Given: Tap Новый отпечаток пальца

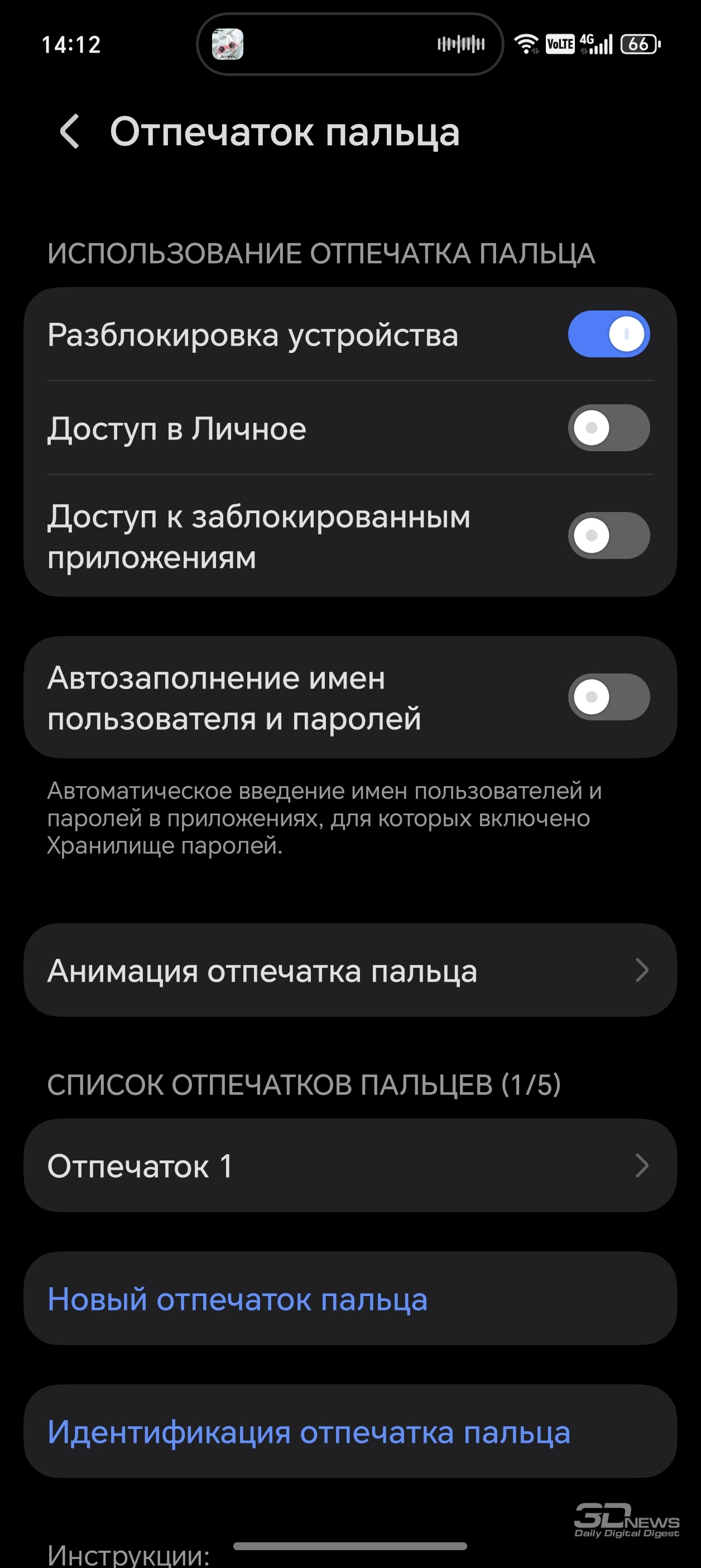Looking at the screenshot, I should pyautogui.click(x=350, y=1299).
